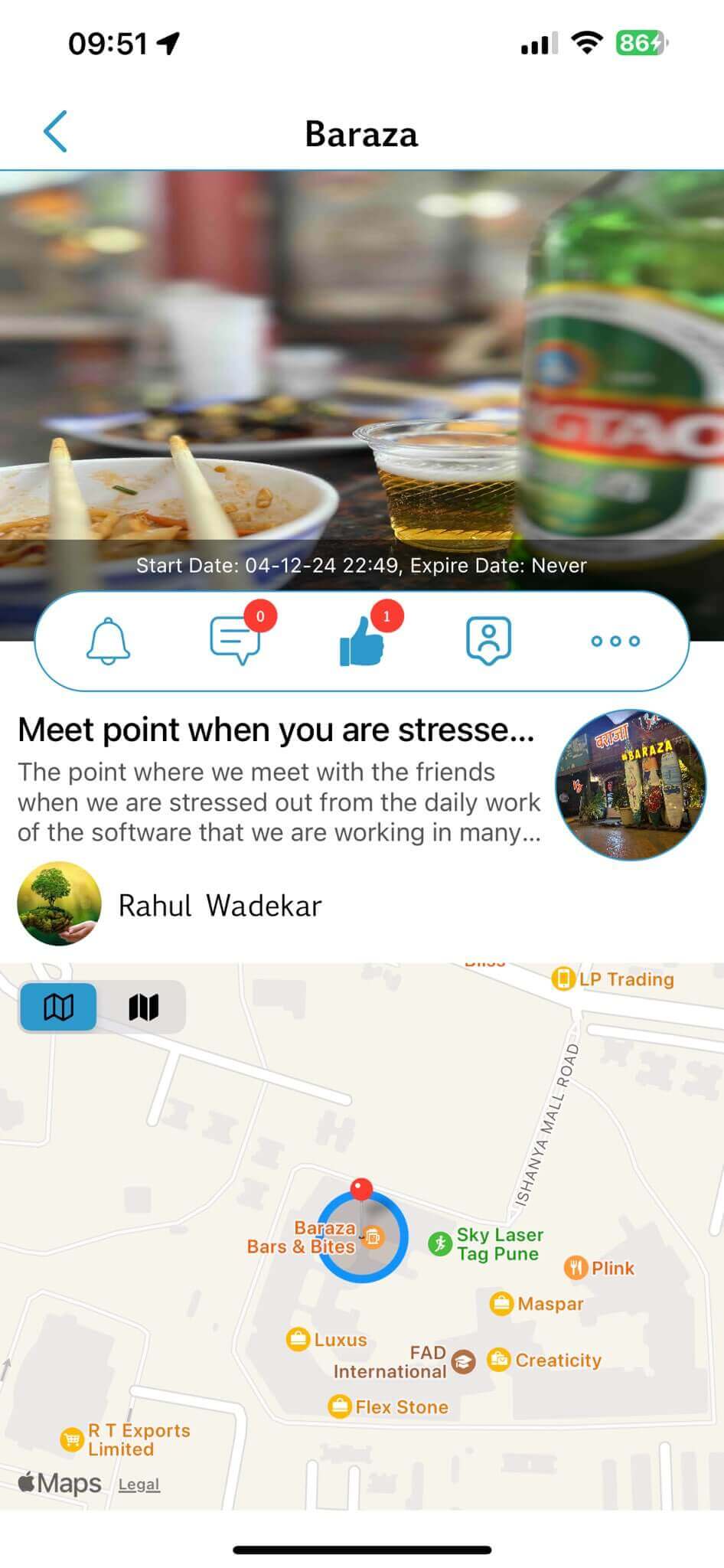Switch to standard map view

tap(59, 1007)
